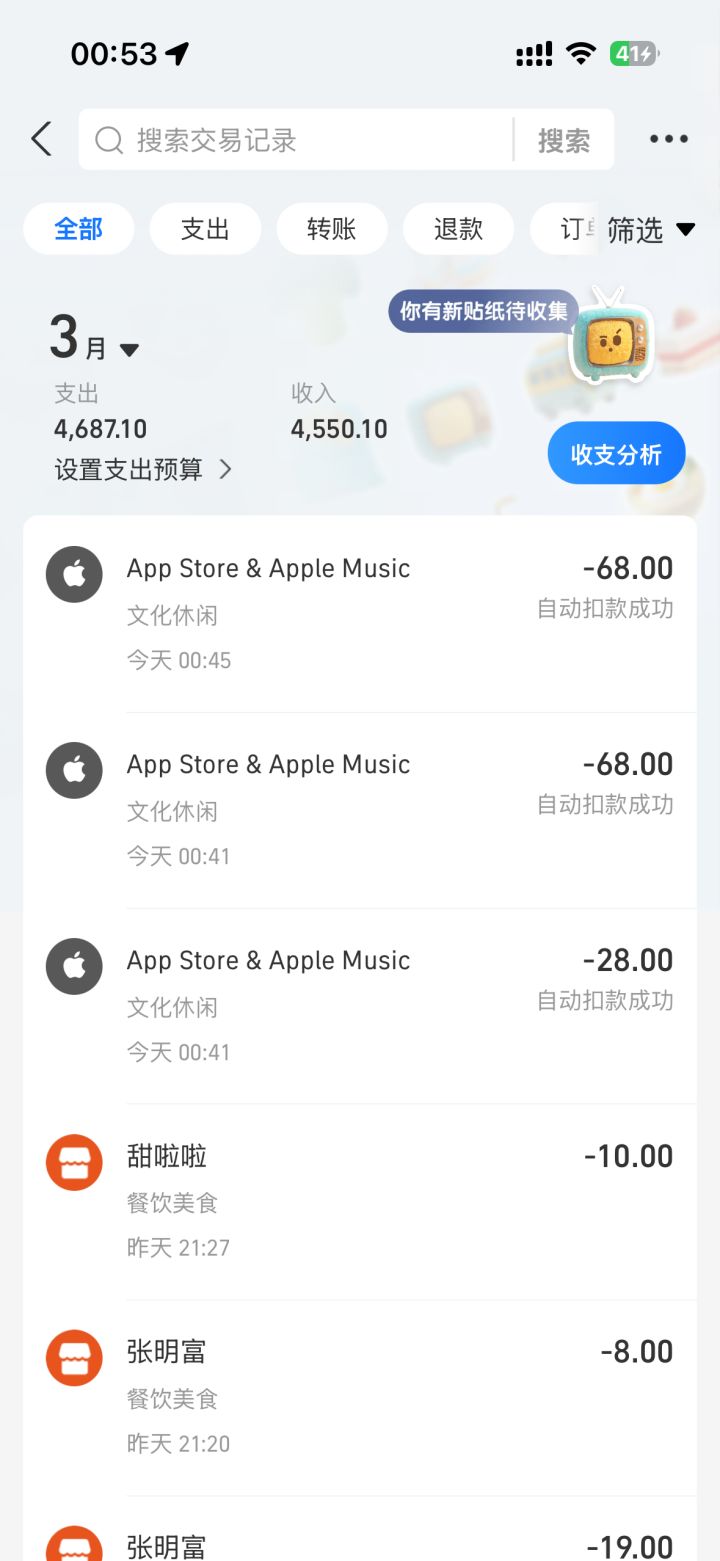The height and width of the screenshot is (1561, 720).
Task: Open the 你有新贴纸待收集 sticker banner
Action: 484,312
